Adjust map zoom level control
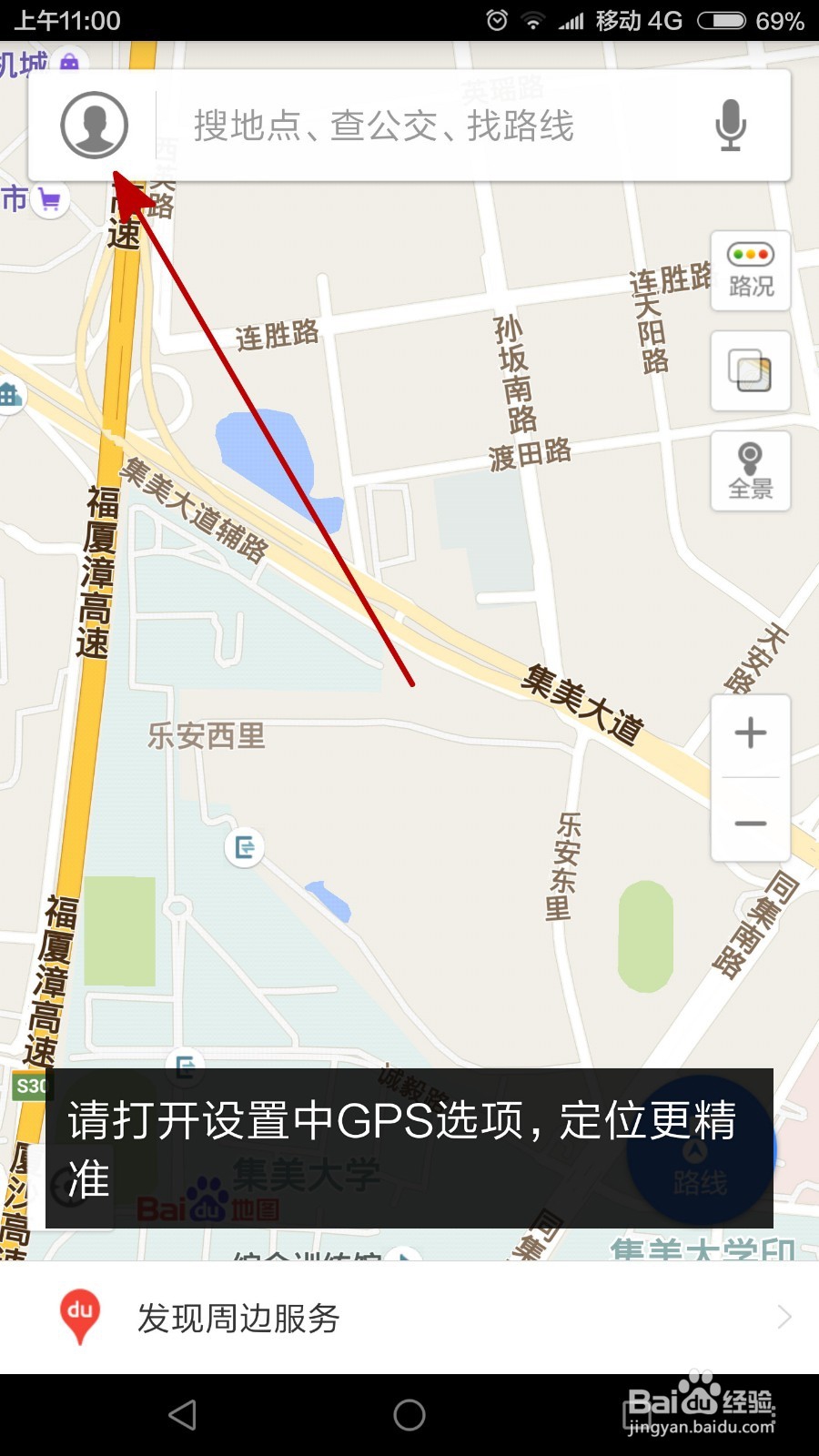 [x=750, y=778]
